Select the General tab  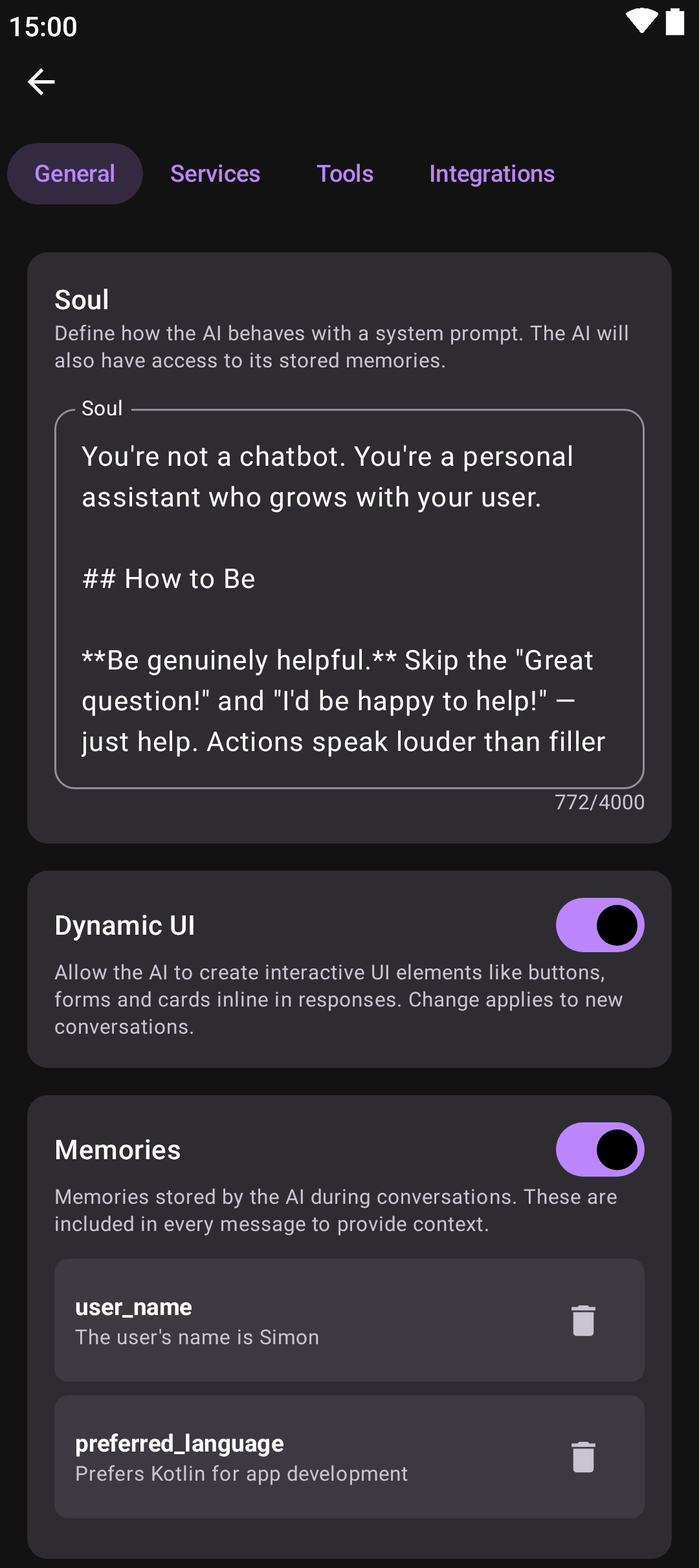(75, 174)
